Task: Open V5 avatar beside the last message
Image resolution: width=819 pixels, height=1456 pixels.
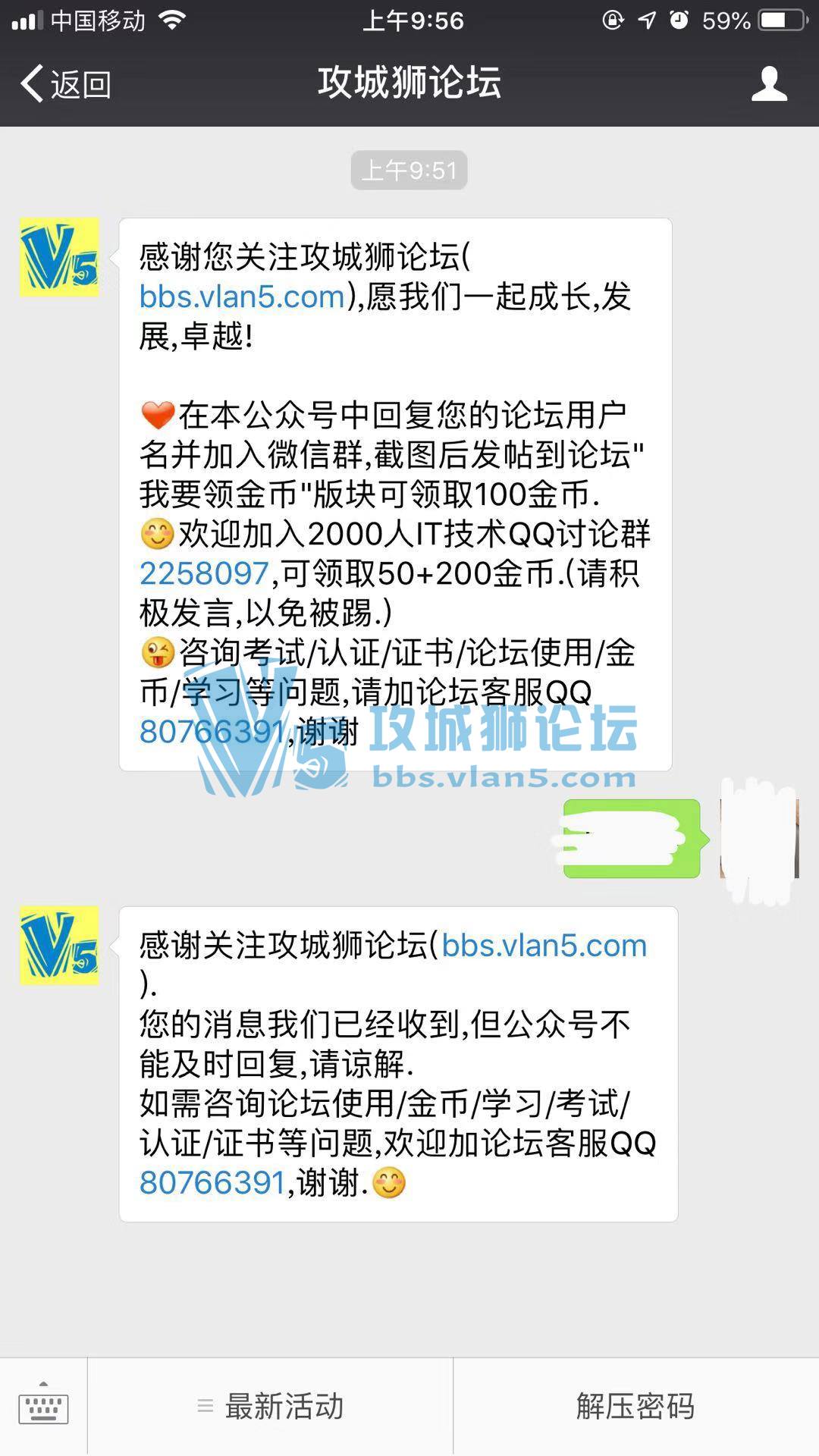Action: pyautogui.click(x=59, y=946)
